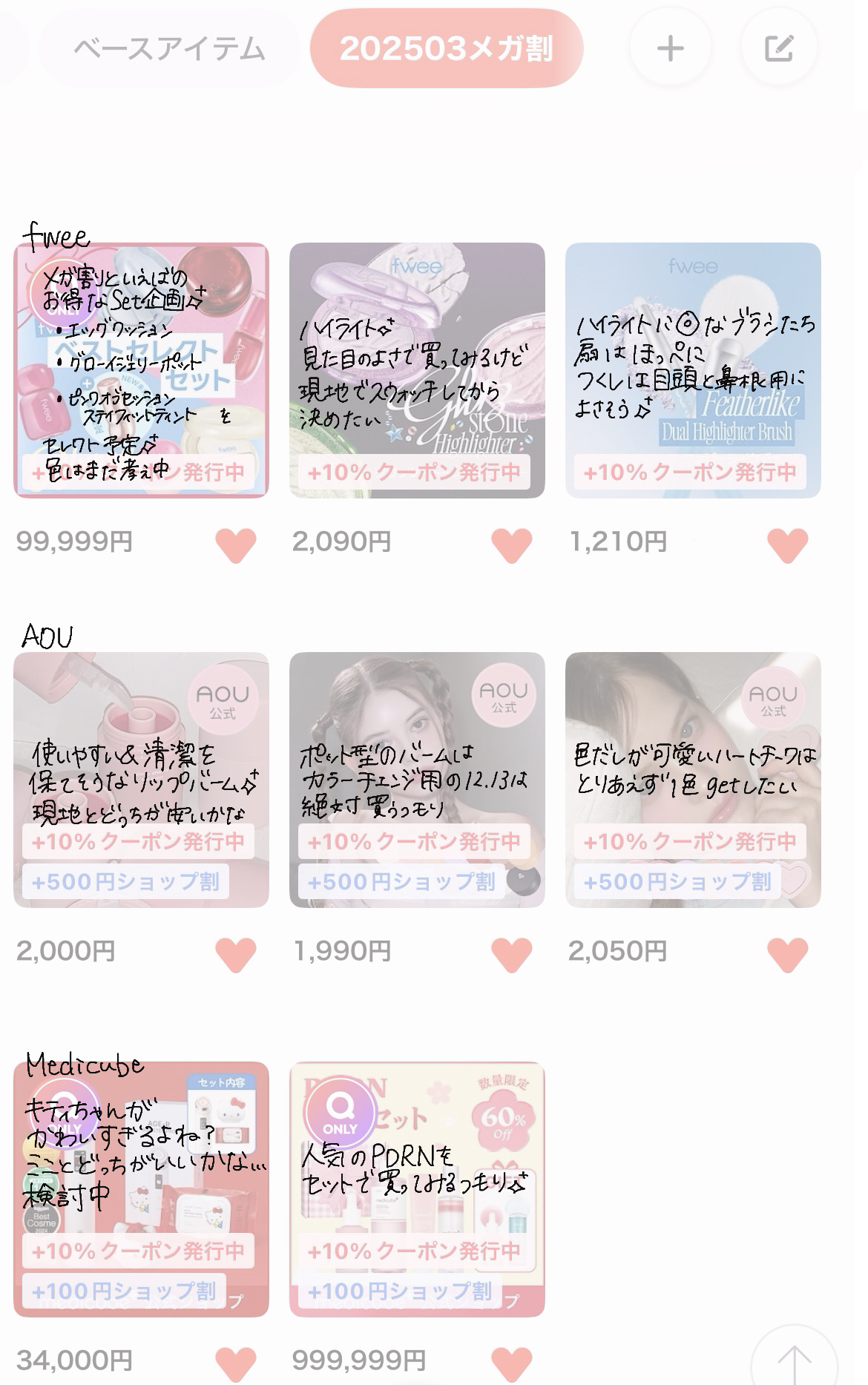
Task: Unfavorite the 1,990円 AOU item
Action: pos(512,954)
